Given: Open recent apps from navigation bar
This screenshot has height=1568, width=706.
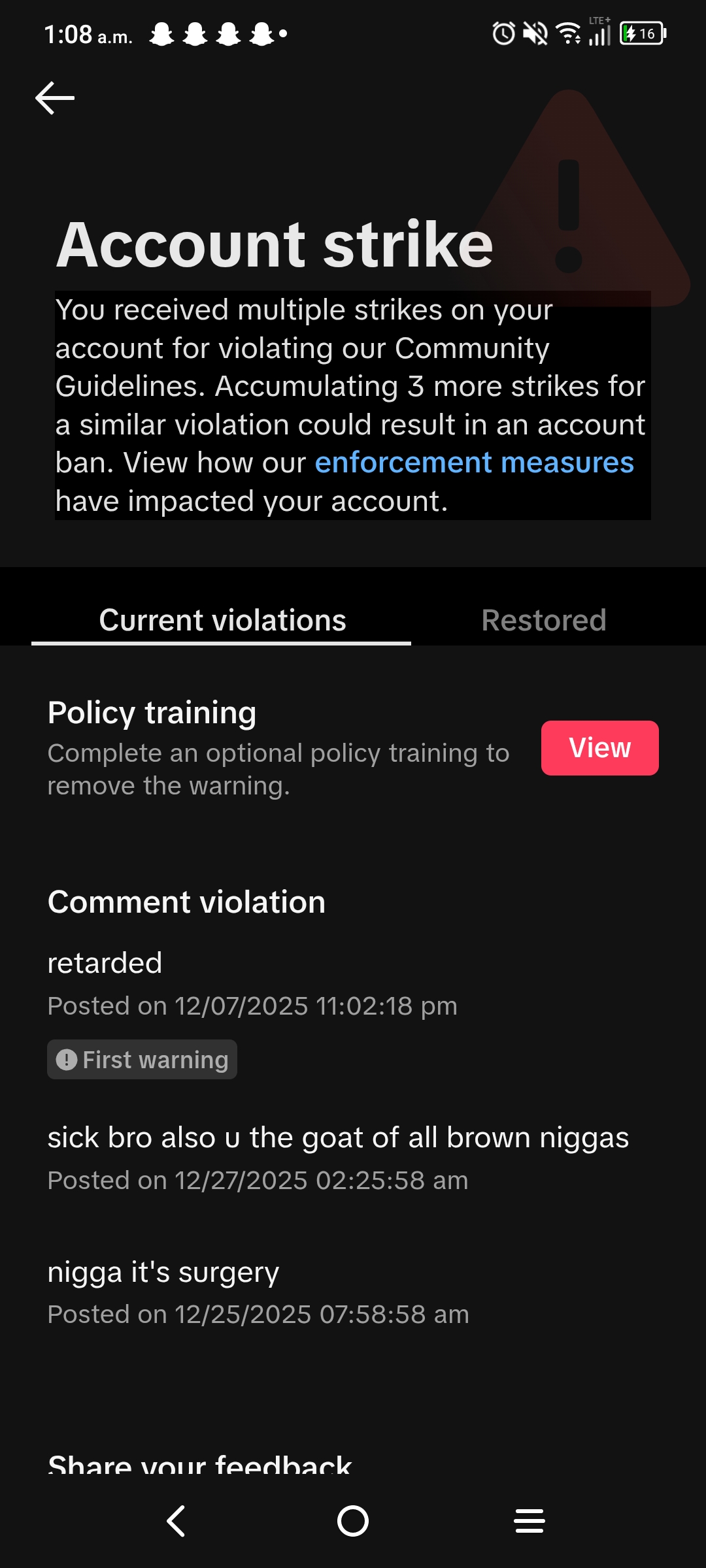Looking at the screenshot, I should click(529, 1521).
